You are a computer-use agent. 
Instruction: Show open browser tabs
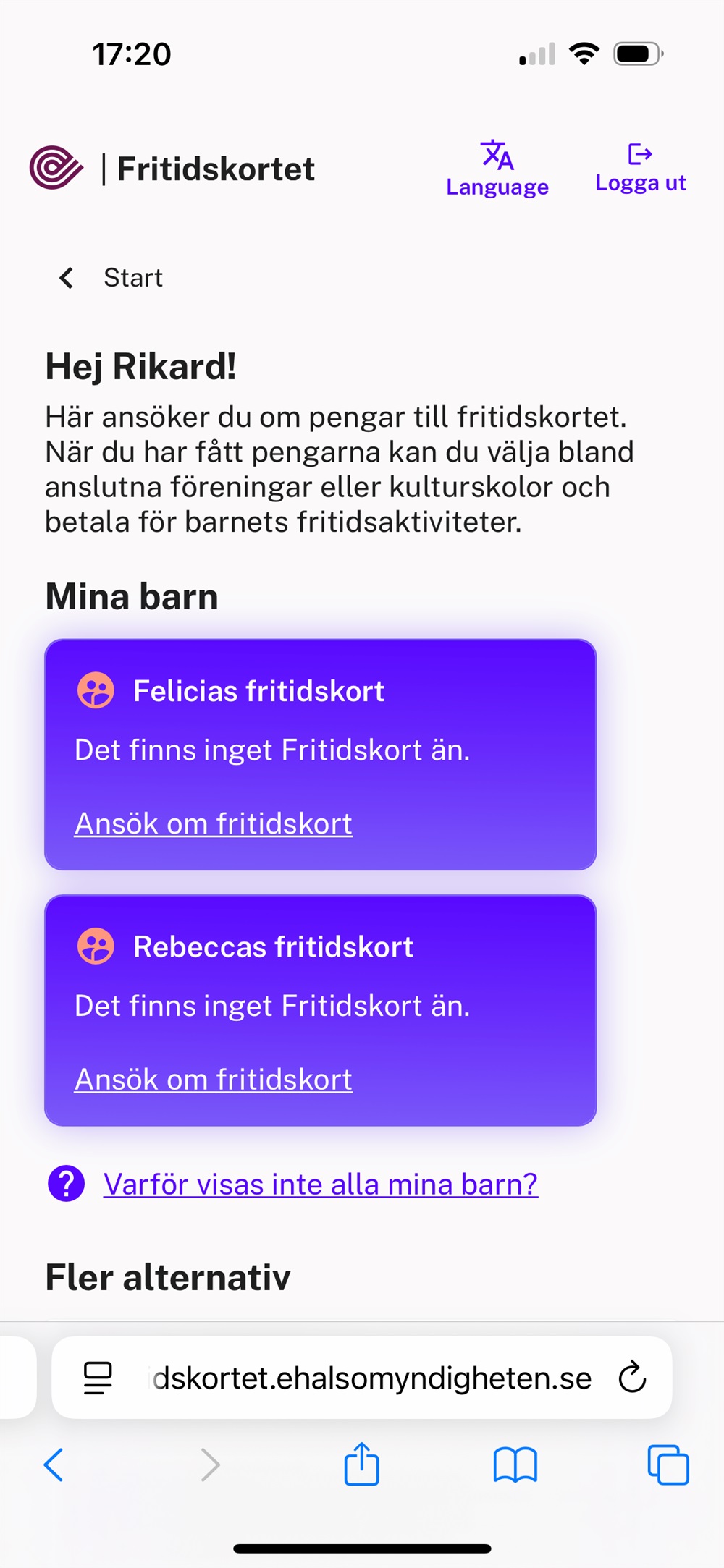(x=668, y=1465)
